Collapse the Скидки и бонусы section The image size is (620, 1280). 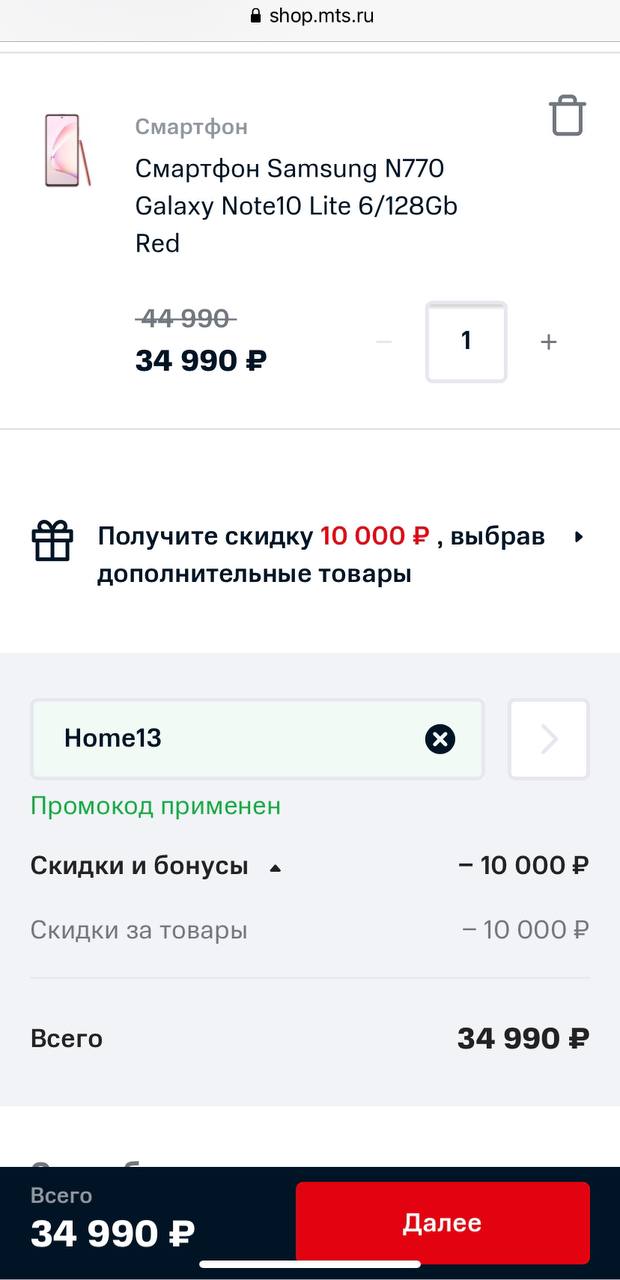157,866
